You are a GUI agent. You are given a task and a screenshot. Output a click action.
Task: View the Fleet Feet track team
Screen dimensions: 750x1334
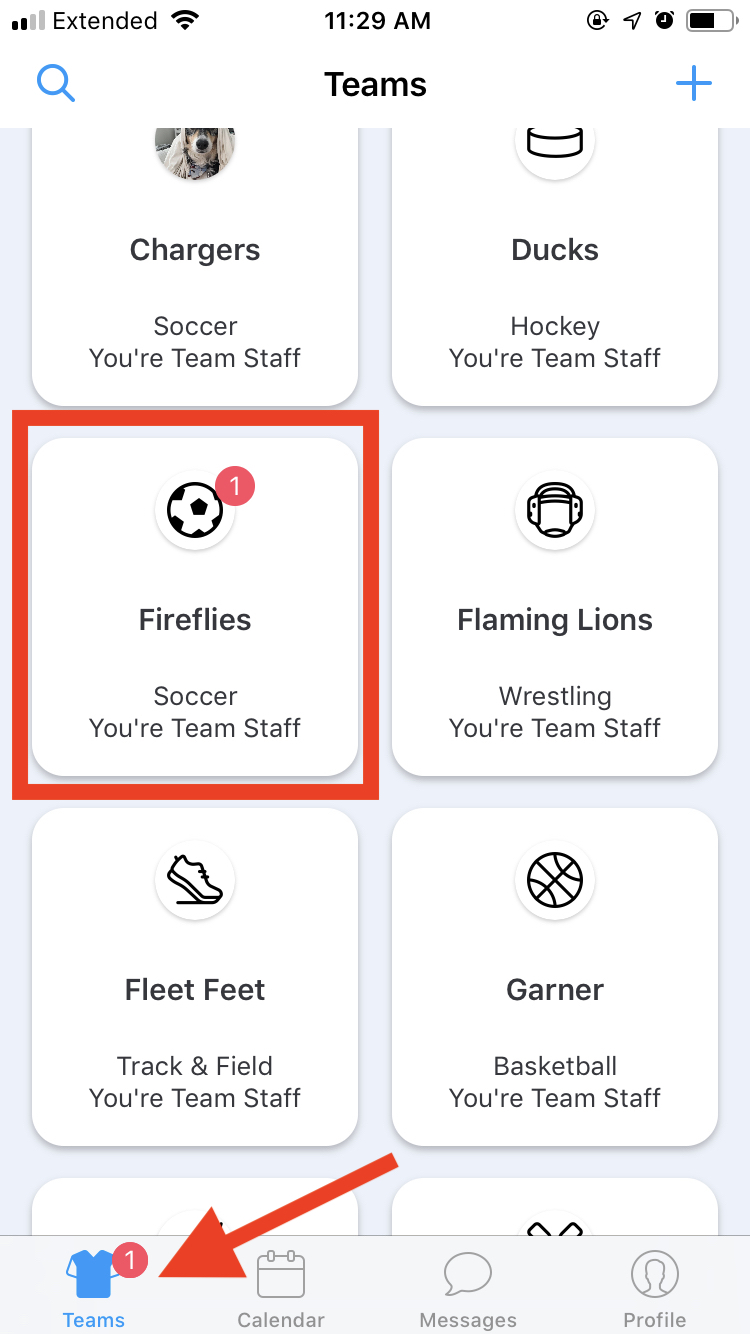point(195,977)
